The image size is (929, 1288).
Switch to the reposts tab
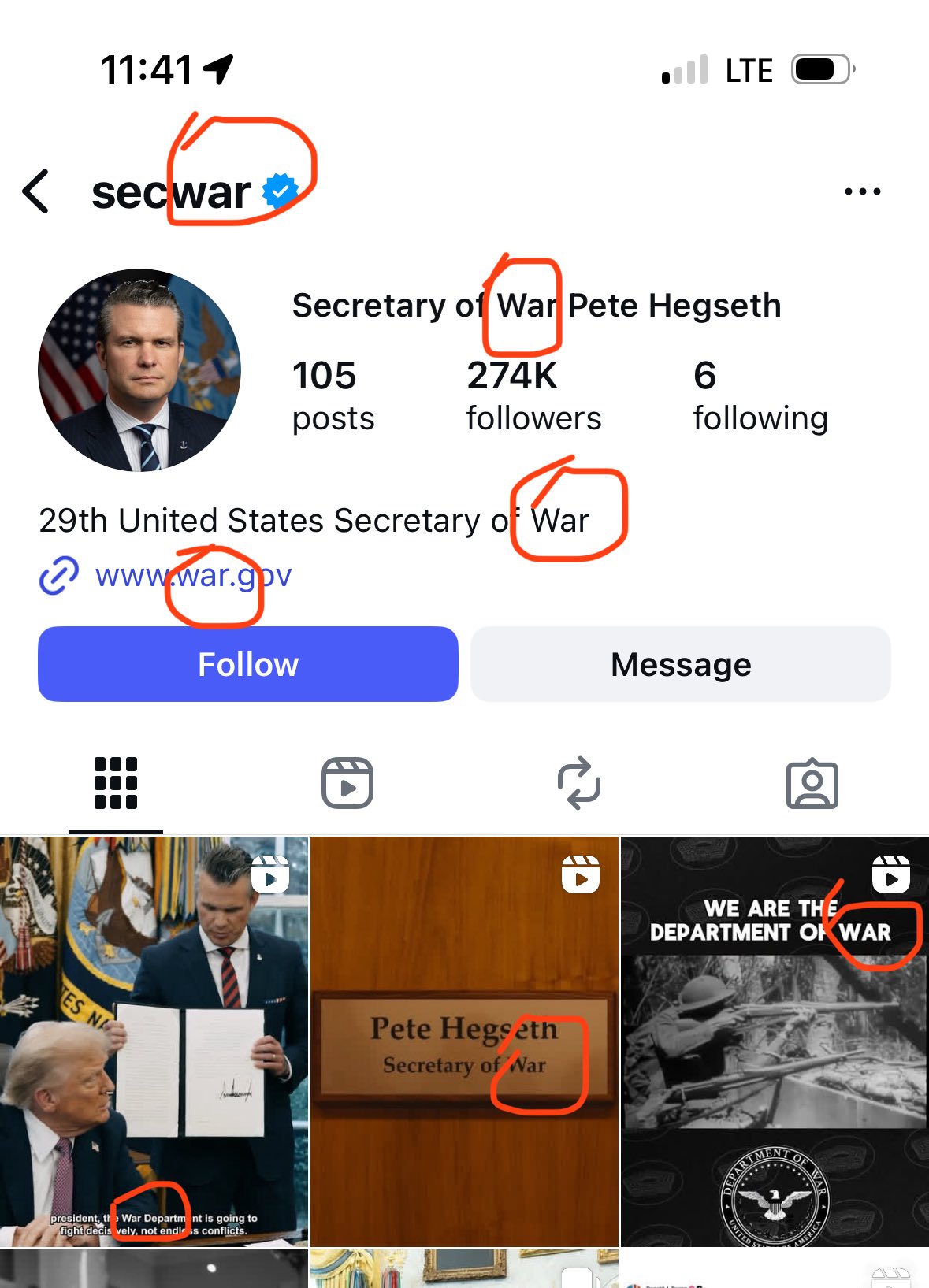point(579,783)
